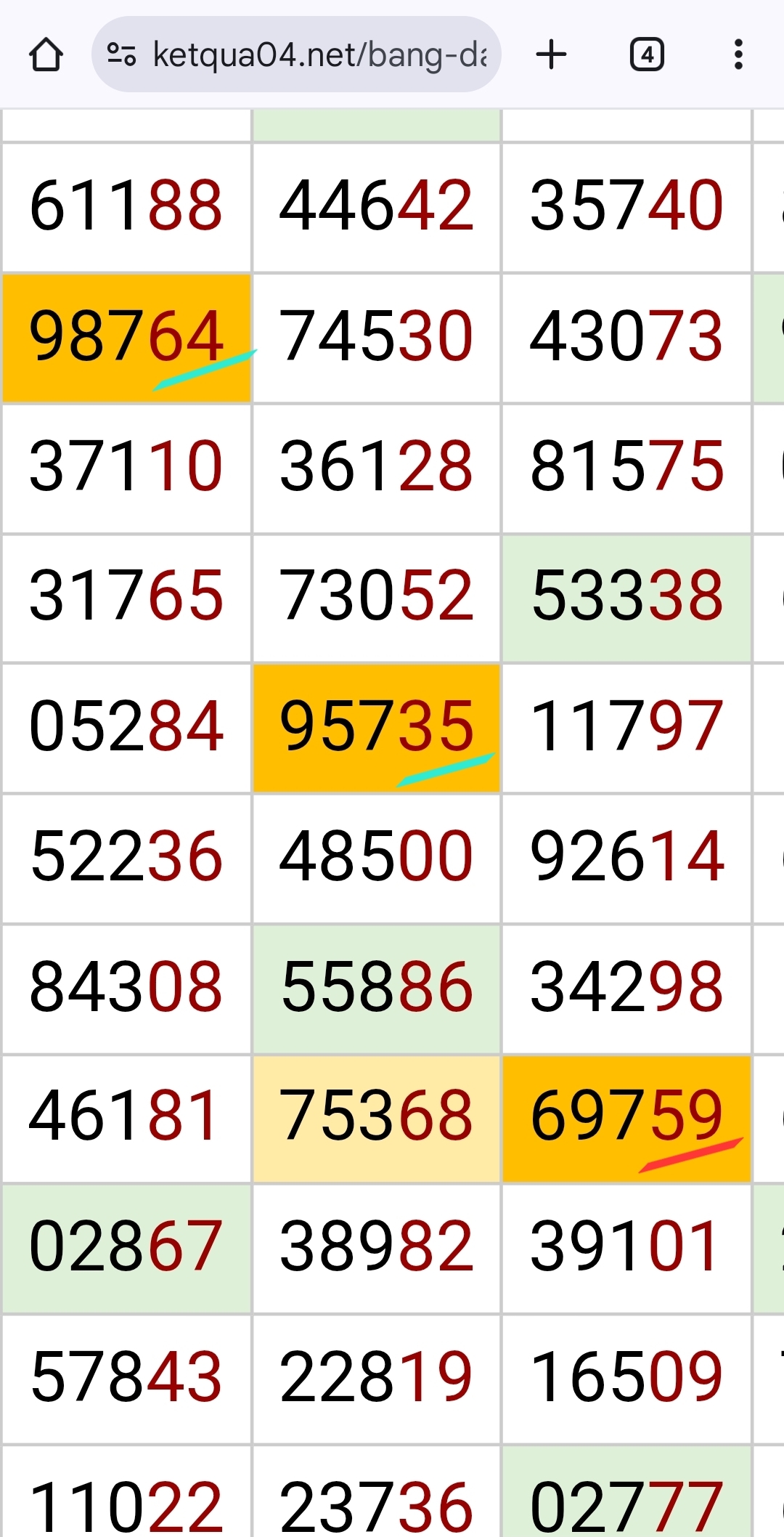
Task: Open a new browser tab
Action: (x=551, y=54)
